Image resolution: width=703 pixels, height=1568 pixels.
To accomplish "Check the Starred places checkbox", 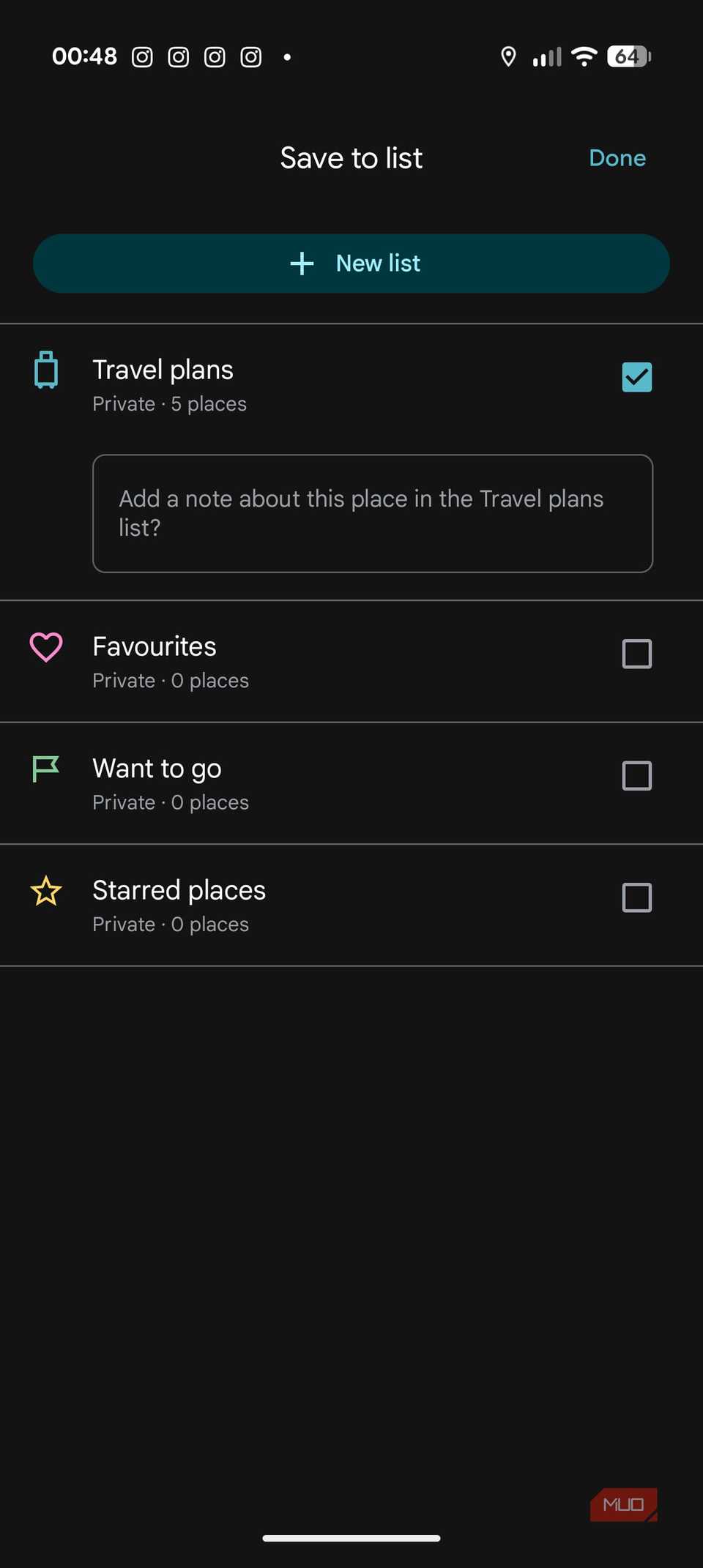I will pyautogui.click(x=636, y=897).
